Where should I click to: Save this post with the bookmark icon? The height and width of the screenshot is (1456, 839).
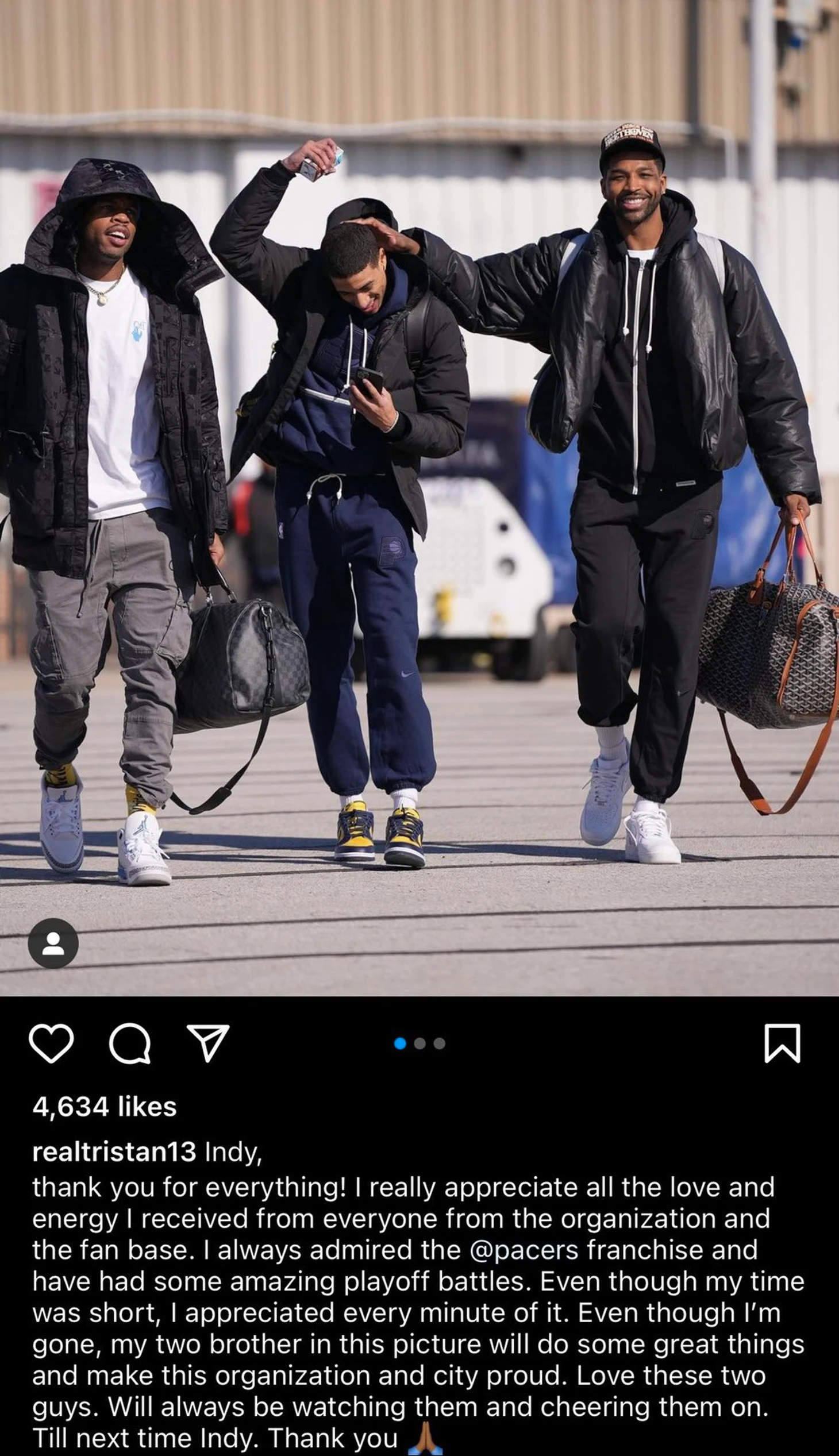[782, 1043]
